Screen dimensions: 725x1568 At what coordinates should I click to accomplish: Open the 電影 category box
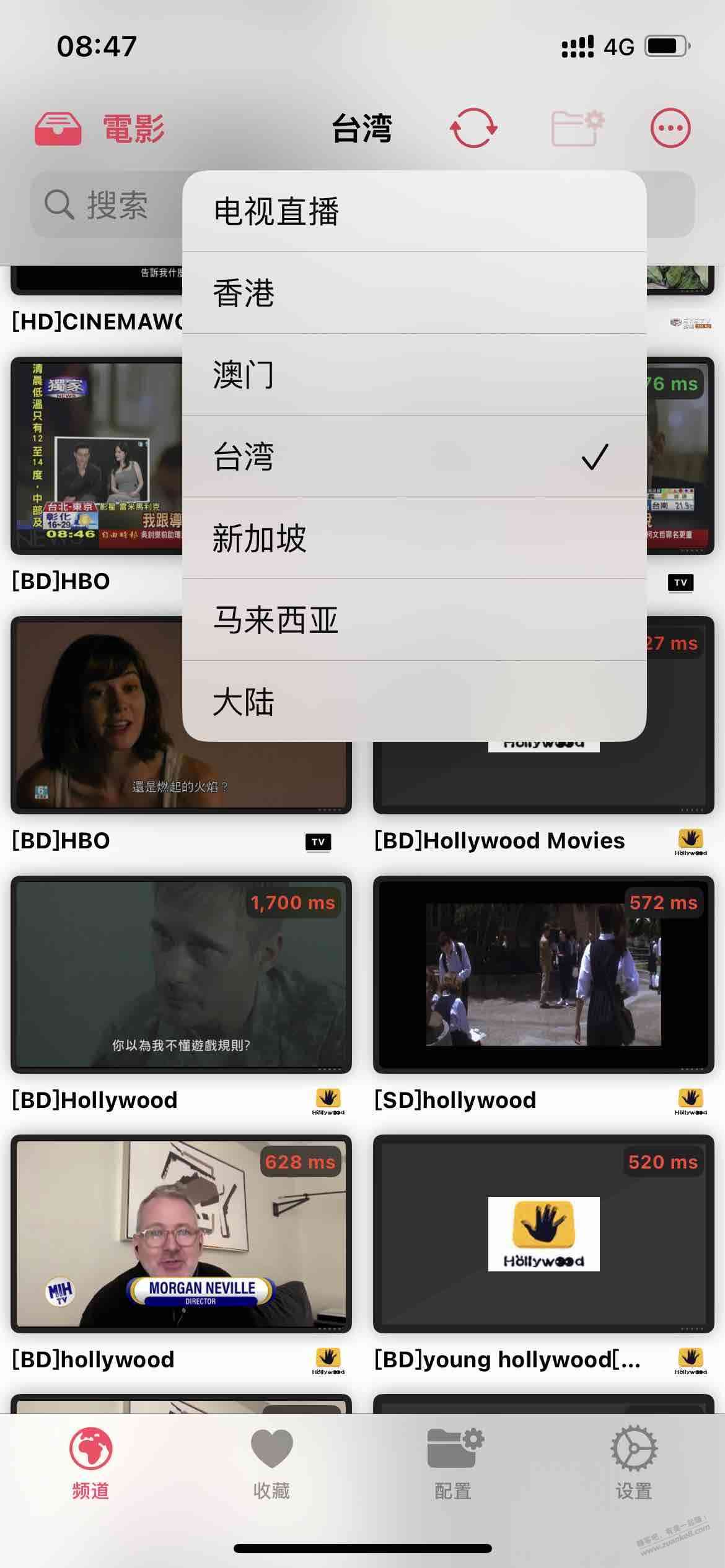pyautogui.click(x=100, y=129)
